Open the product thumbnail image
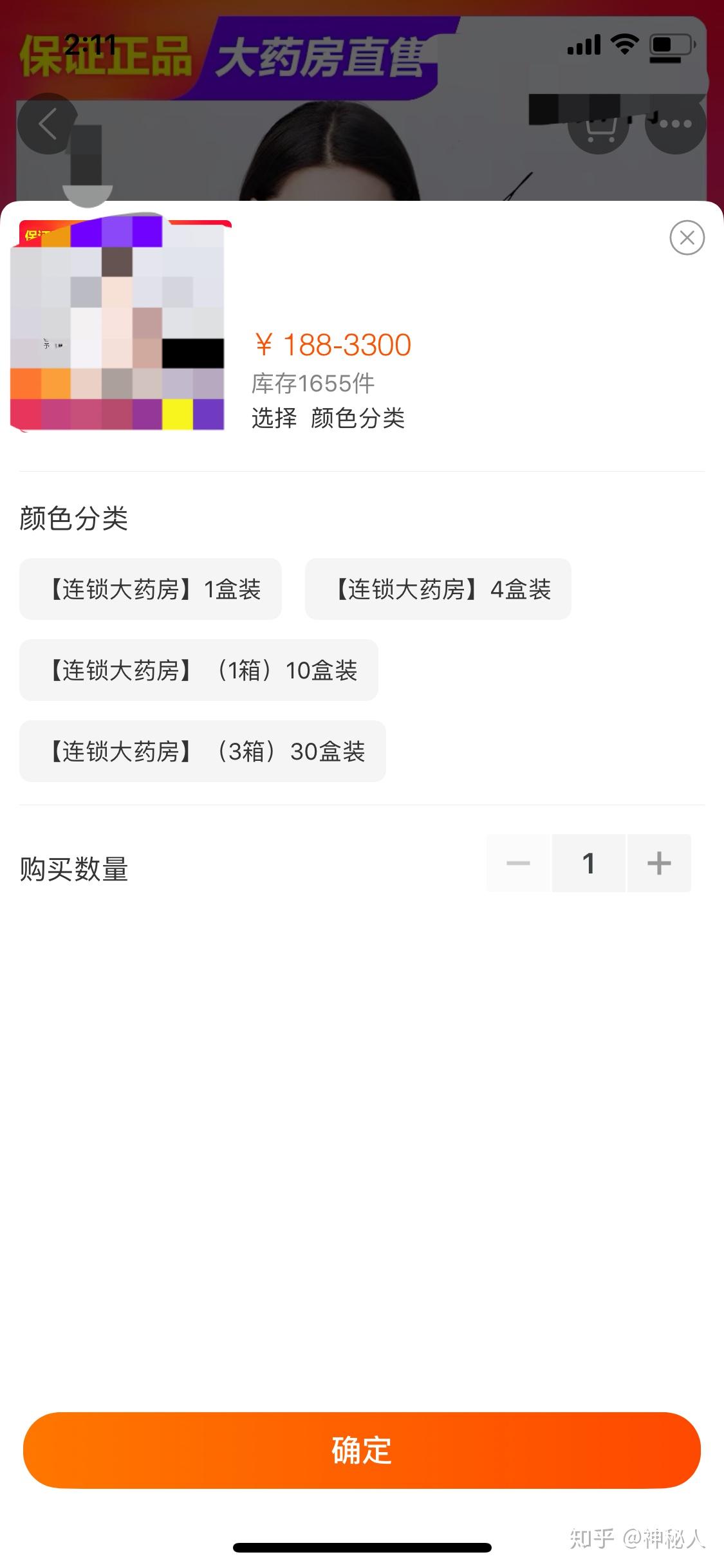724x1568 pixels. point(119,325)
